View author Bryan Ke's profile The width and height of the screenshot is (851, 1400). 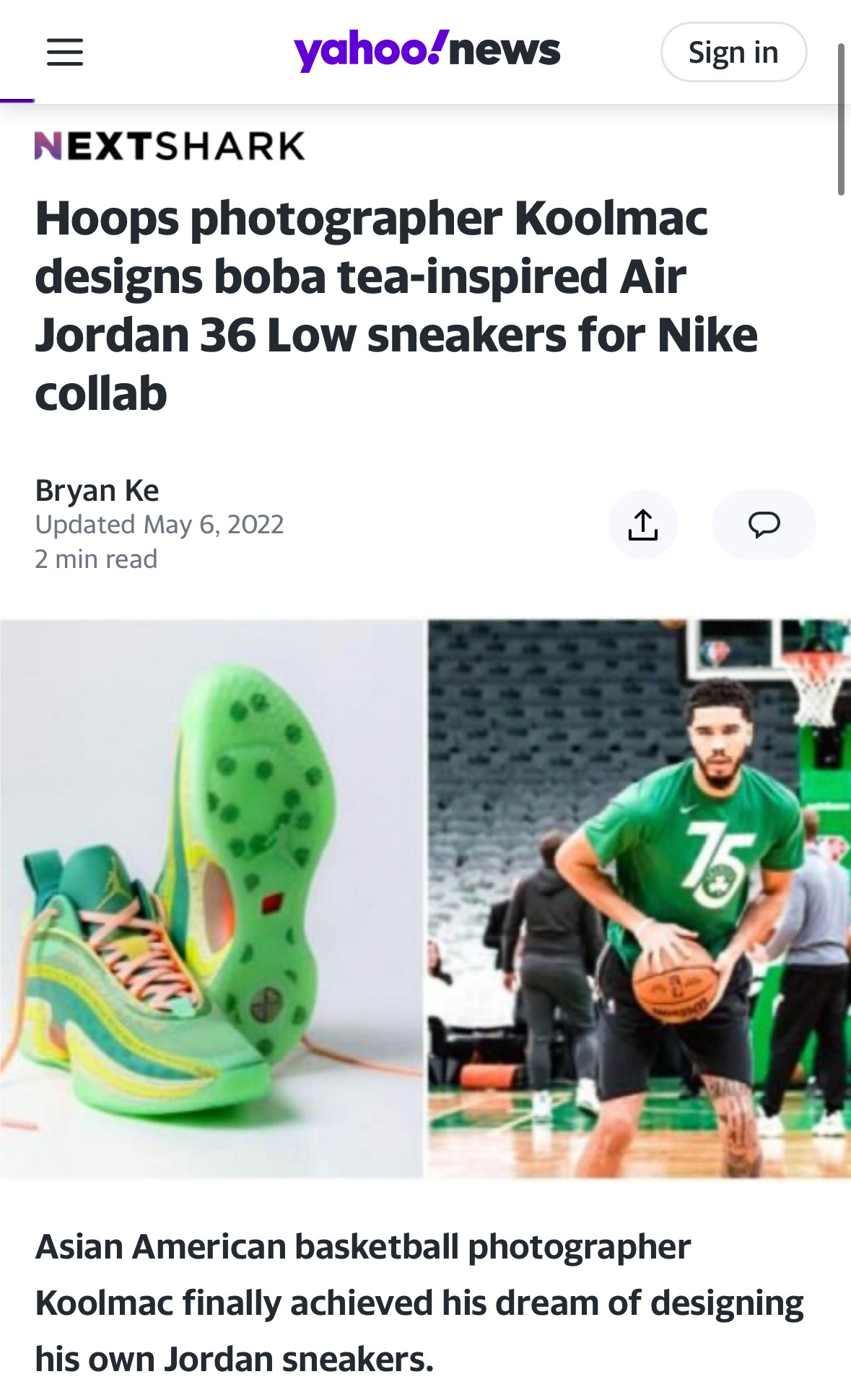click(97, 491)
